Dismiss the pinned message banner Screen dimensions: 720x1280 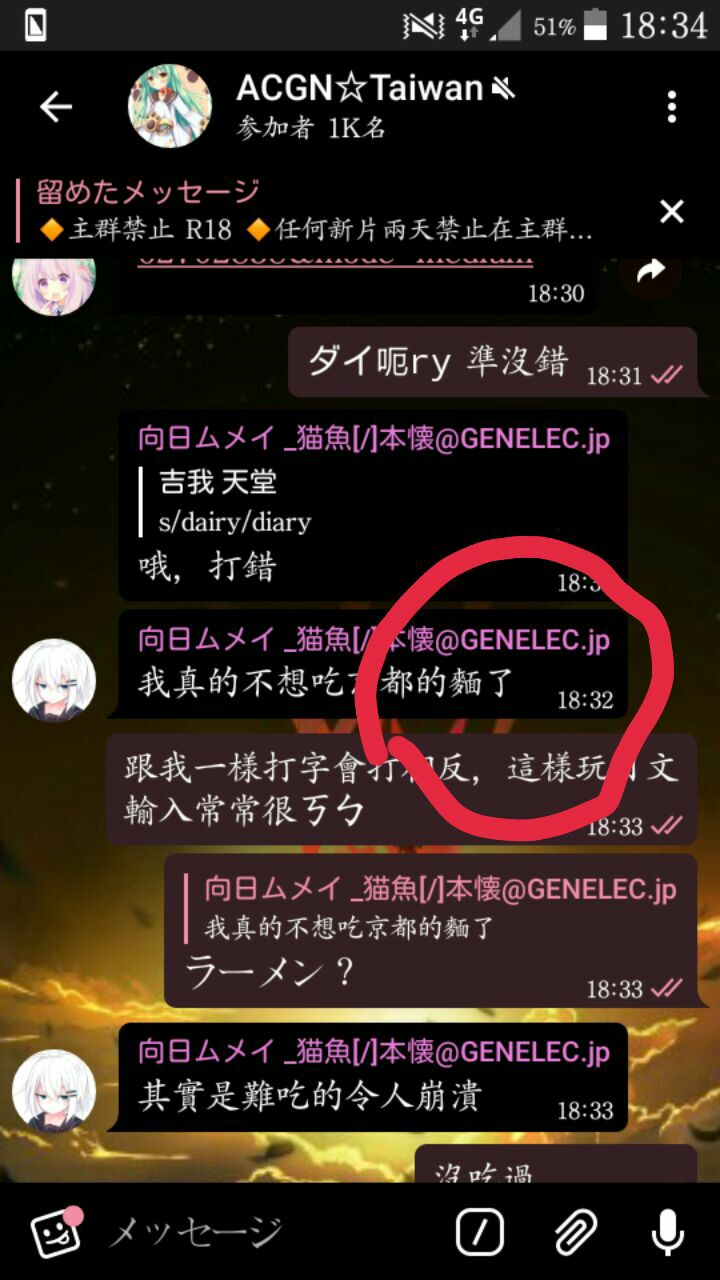(x=672, y=211)
